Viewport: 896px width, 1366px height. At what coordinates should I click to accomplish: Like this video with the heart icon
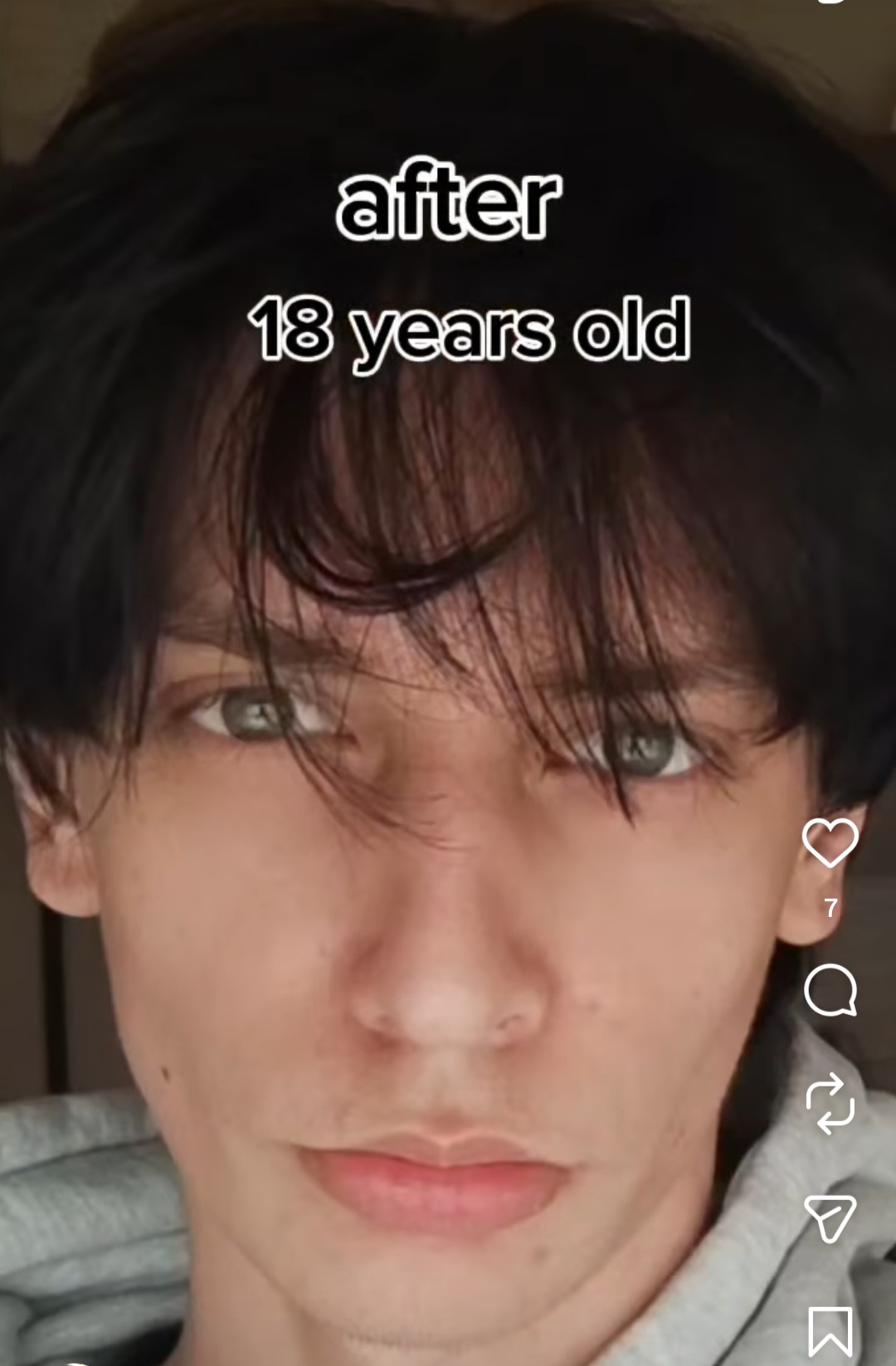[830, 842]
